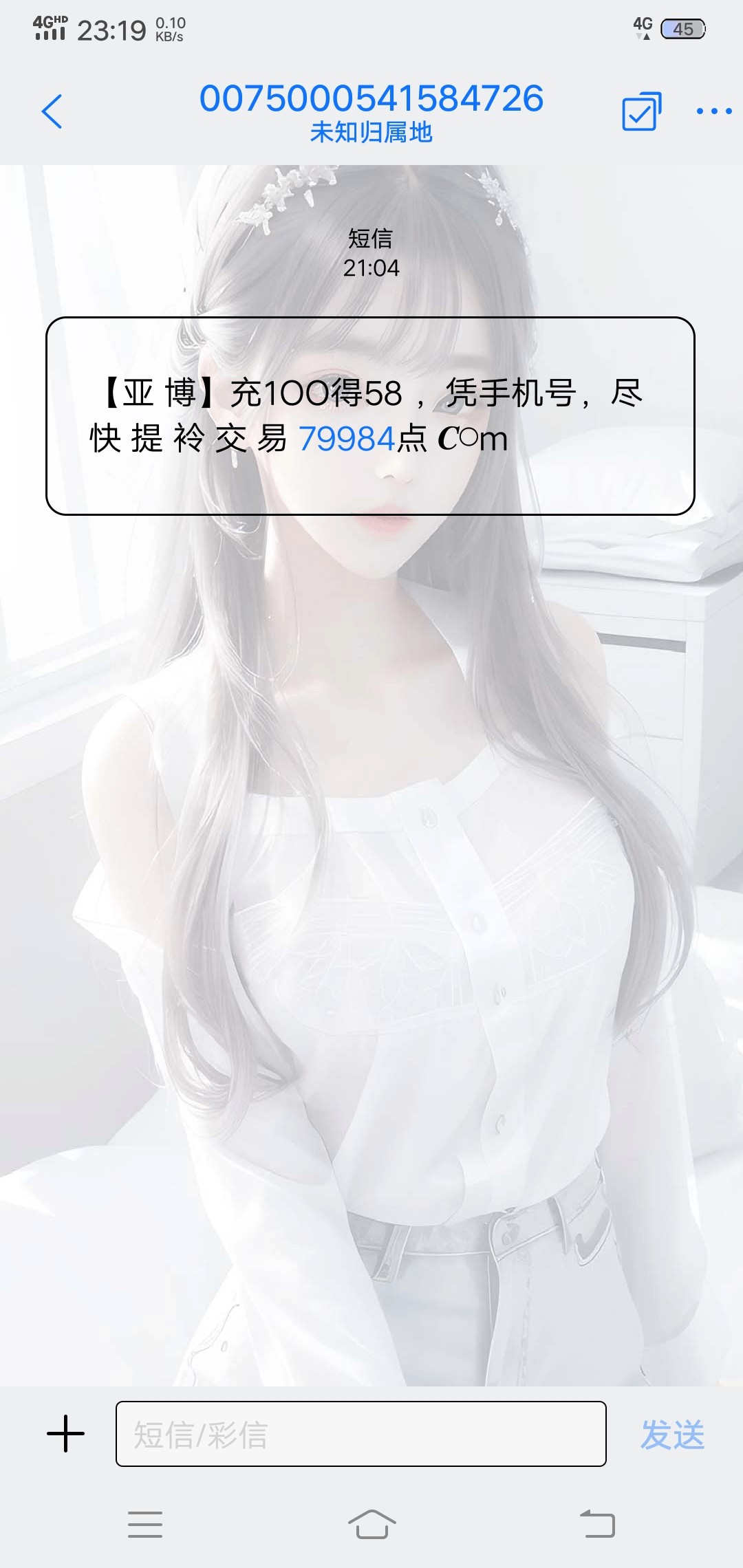
Task: Open the system recent apps menu
Action: pos(145,1525)
